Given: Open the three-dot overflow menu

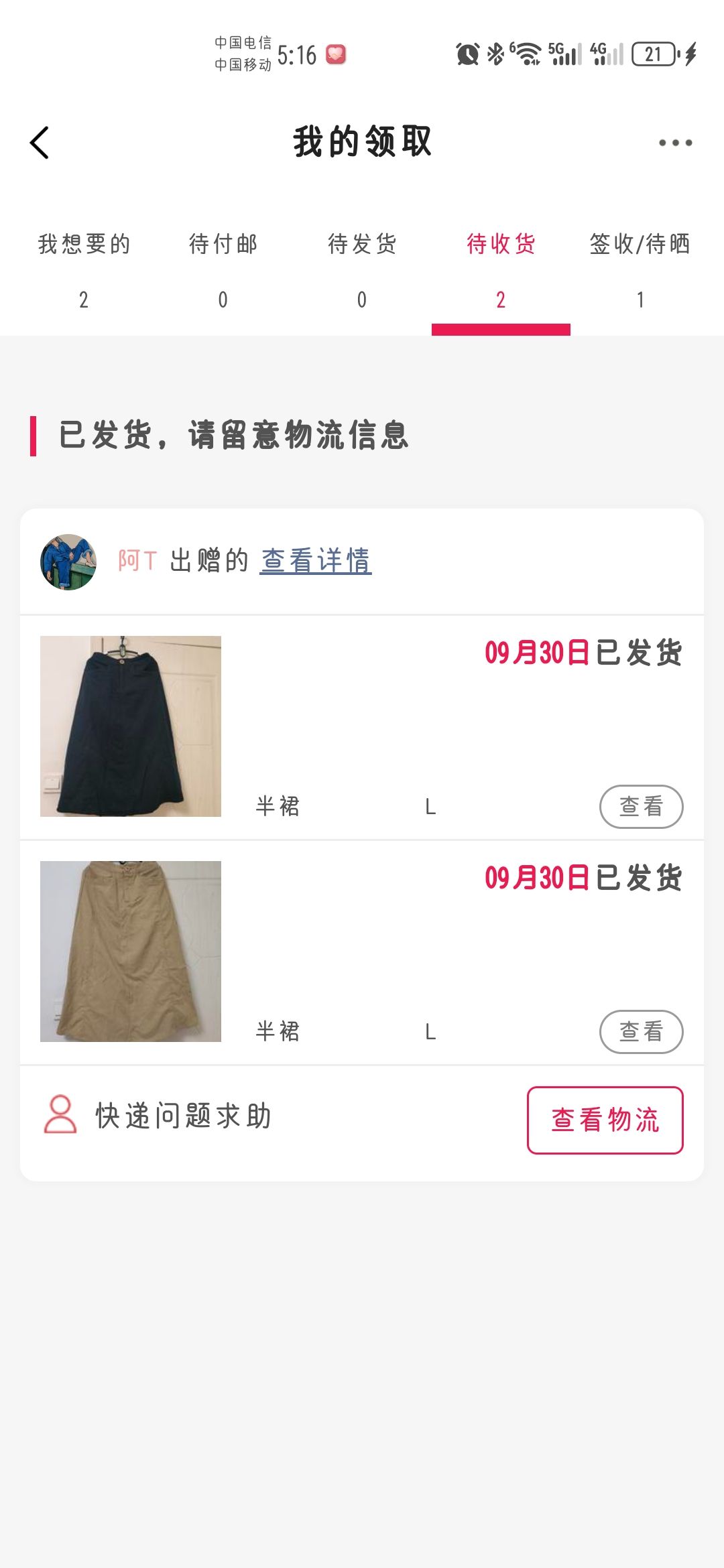Looking at the screenshot, I should [x=674, y=143].
